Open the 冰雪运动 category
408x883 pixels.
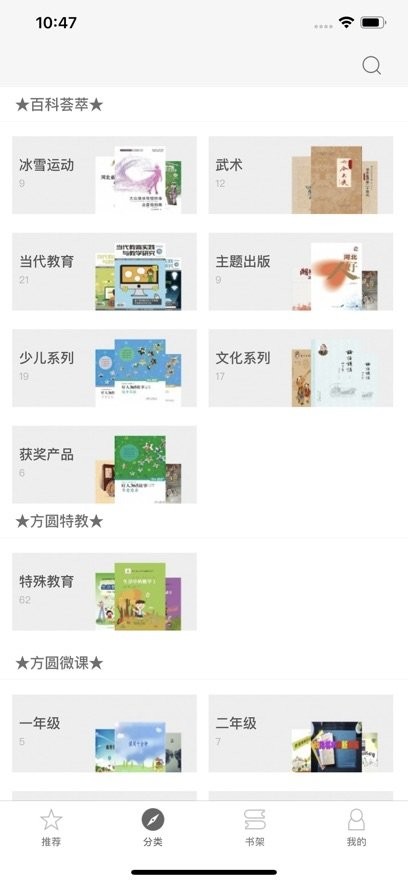[x=104, y=175]
